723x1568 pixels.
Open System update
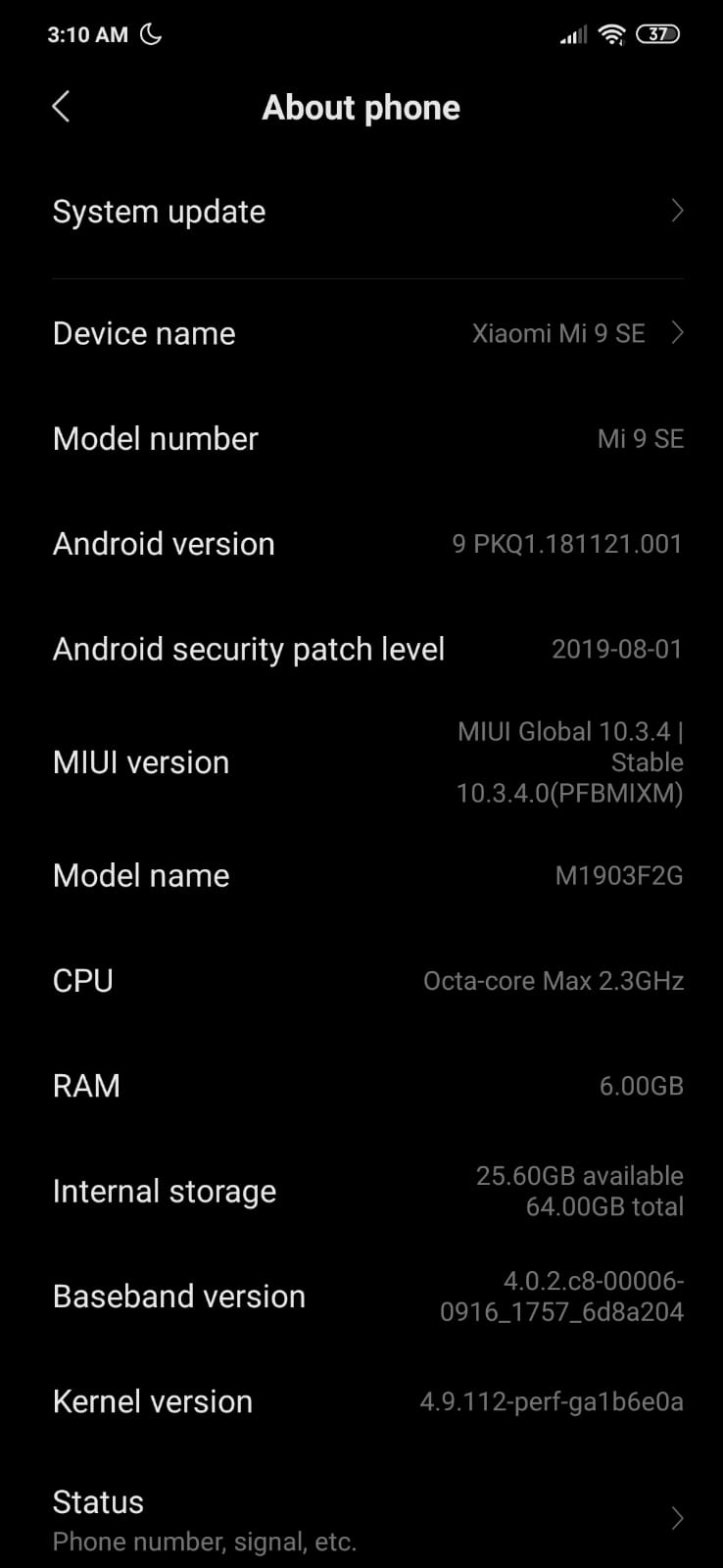pyautogui.click(x=361, y=212)
